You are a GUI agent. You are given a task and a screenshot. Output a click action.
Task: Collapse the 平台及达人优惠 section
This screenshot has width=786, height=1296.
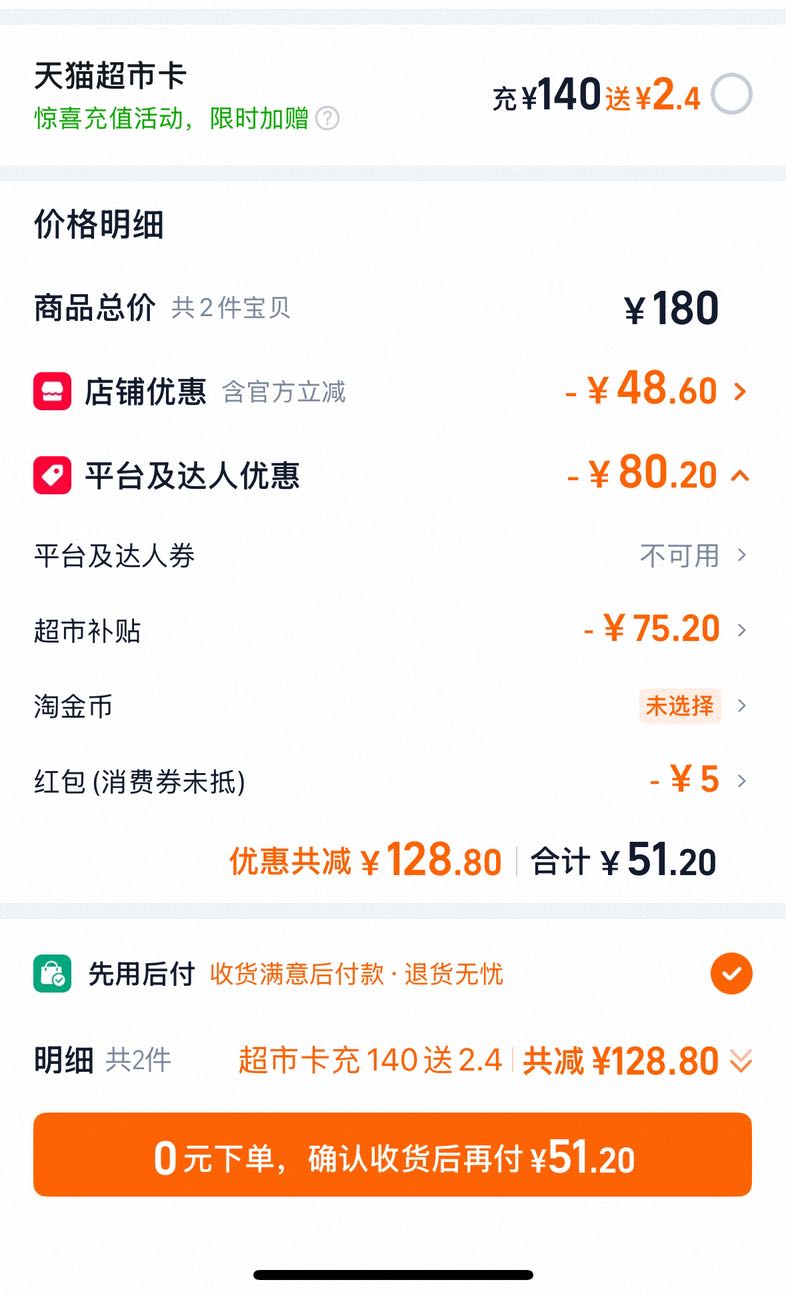tap(392, 475)
